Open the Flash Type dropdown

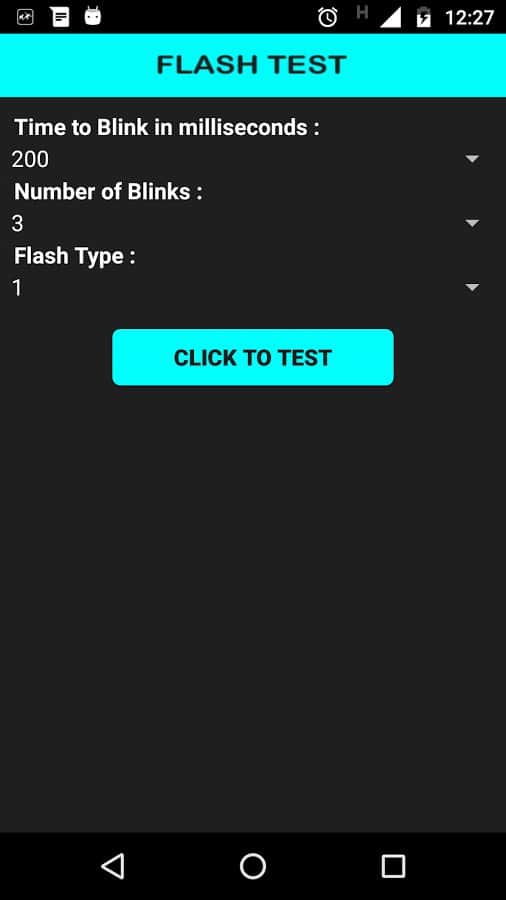[247, 288]
